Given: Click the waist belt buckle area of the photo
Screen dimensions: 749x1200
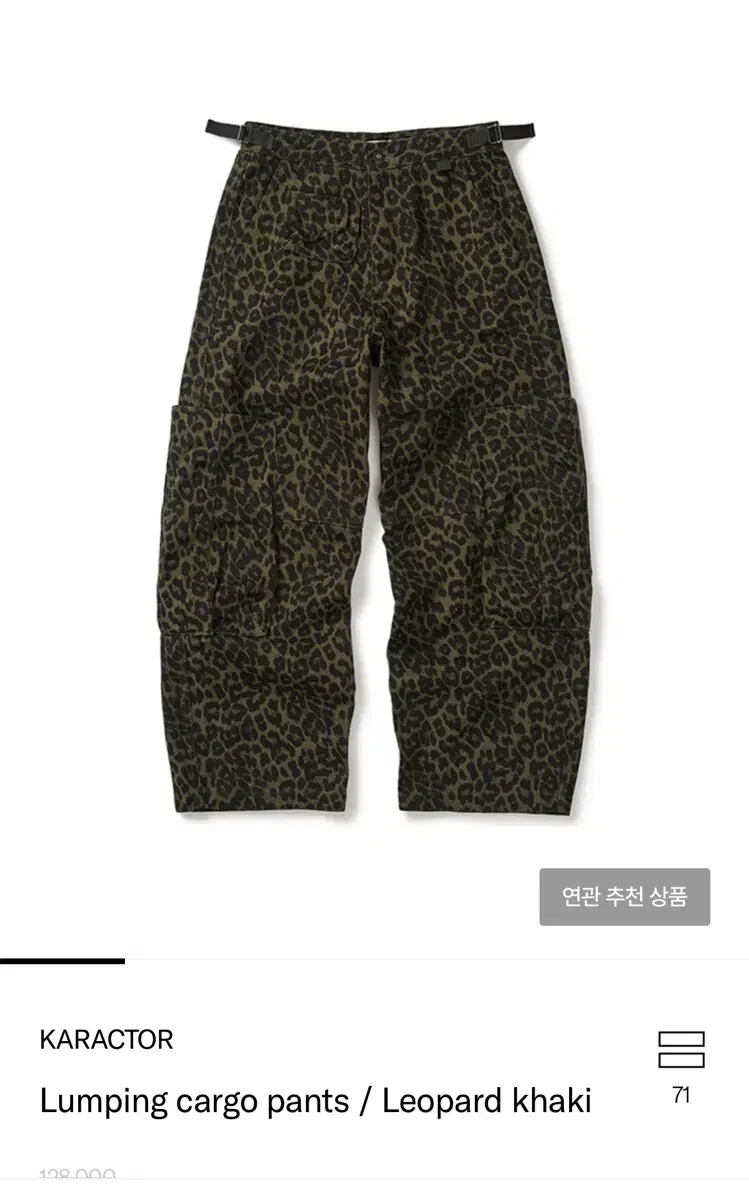Looking at the screenshot, I should point(375,135).
